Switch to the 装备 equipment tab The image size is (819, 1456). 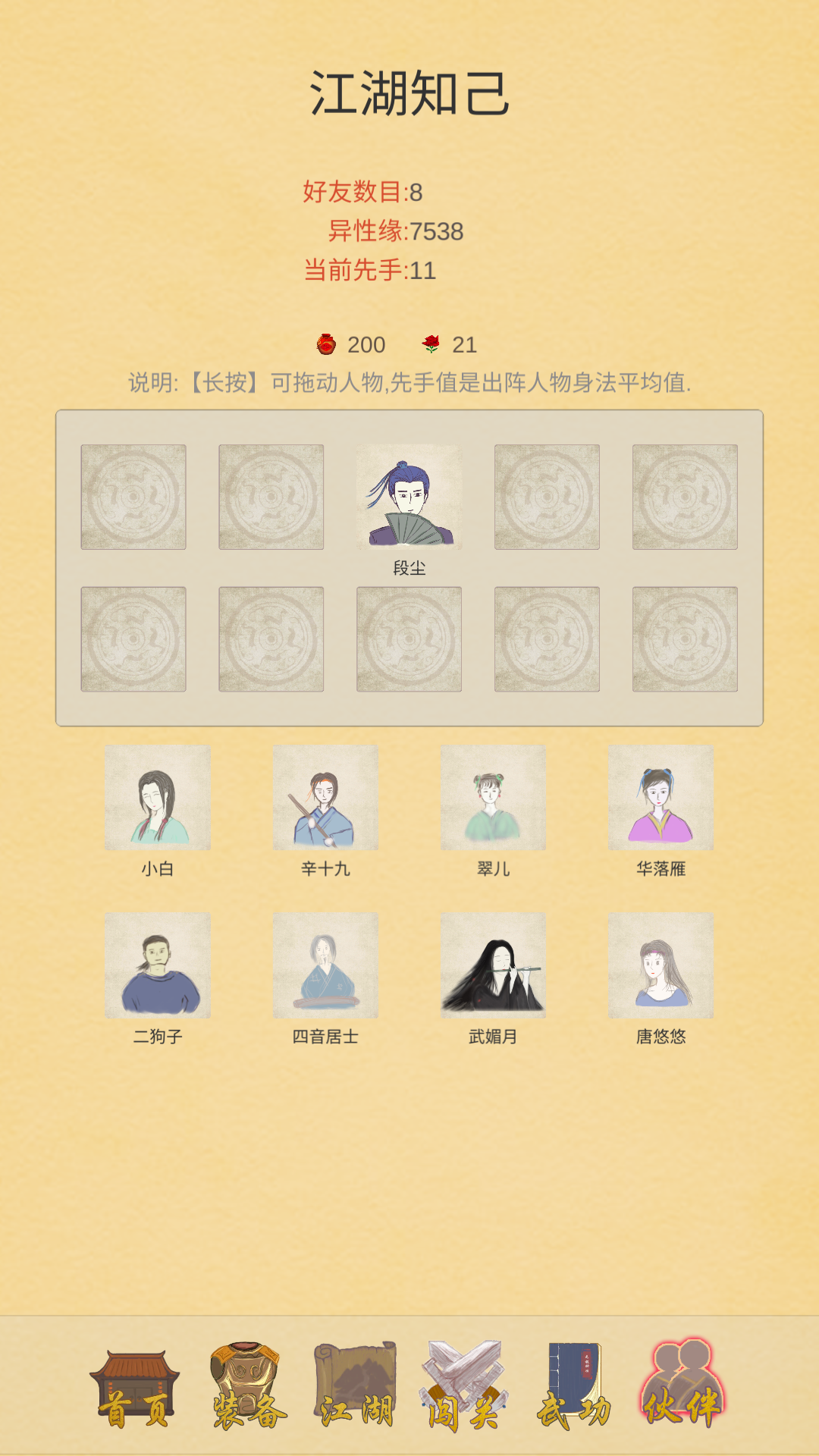[x=247, y=1386]
